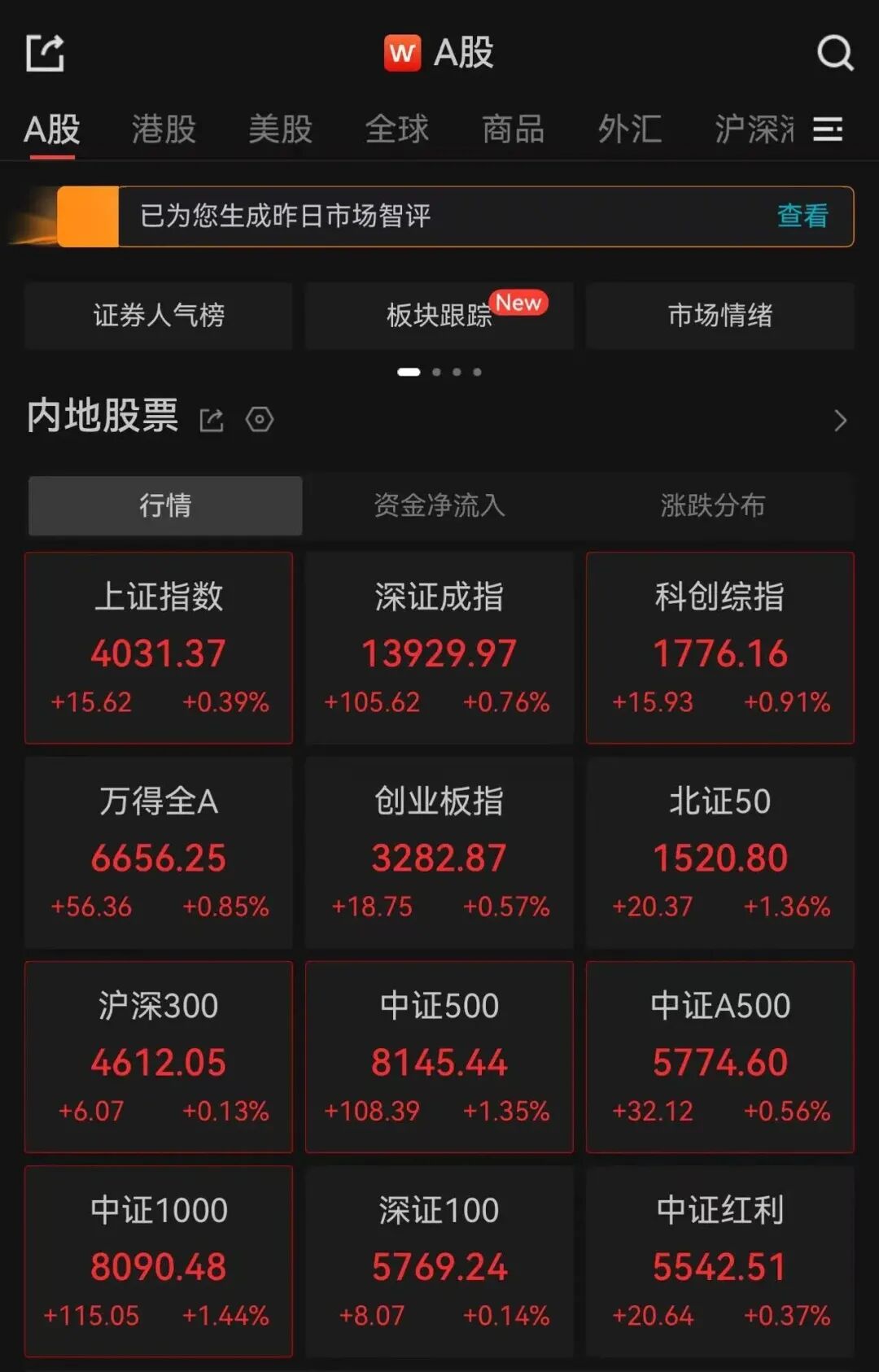Open 市场情绪 panel
The height and width of the screenshot is (1372, 879).
[719, 317]
